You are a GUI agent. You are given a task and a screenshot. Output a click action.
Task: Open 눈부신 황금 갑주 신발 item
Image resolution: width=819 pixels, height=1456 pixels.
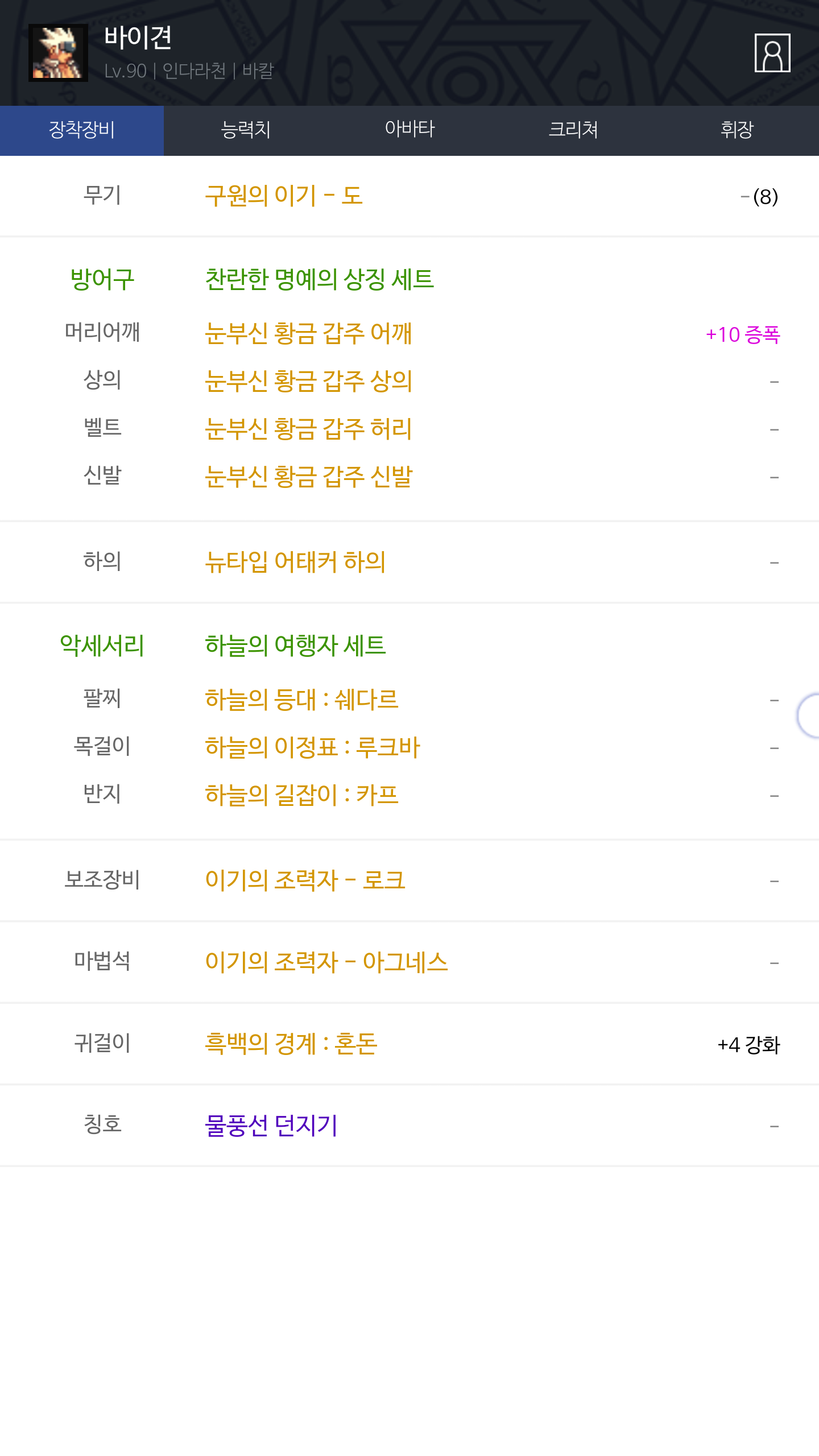coord(308,477)
